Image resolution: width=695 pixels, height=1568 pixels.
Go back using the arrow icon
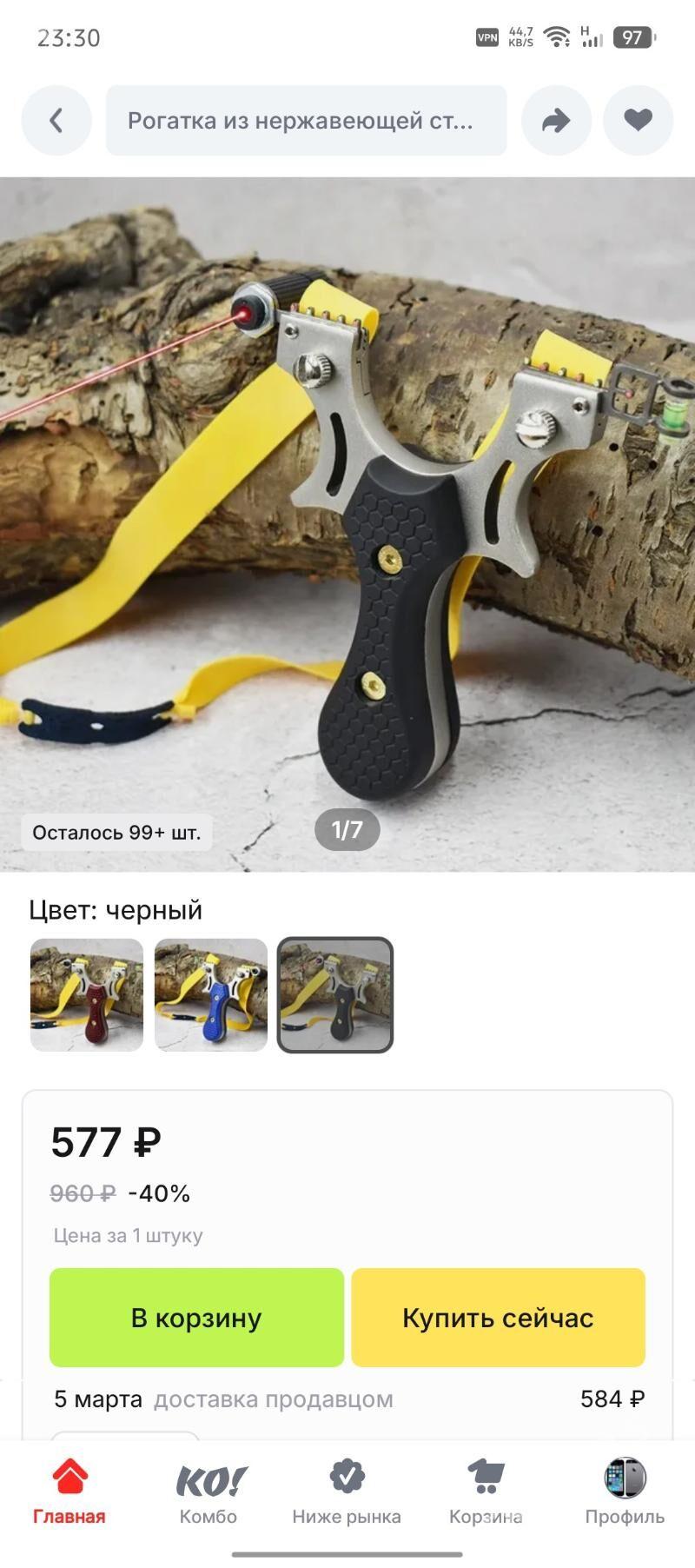click(x=56, y=120)
